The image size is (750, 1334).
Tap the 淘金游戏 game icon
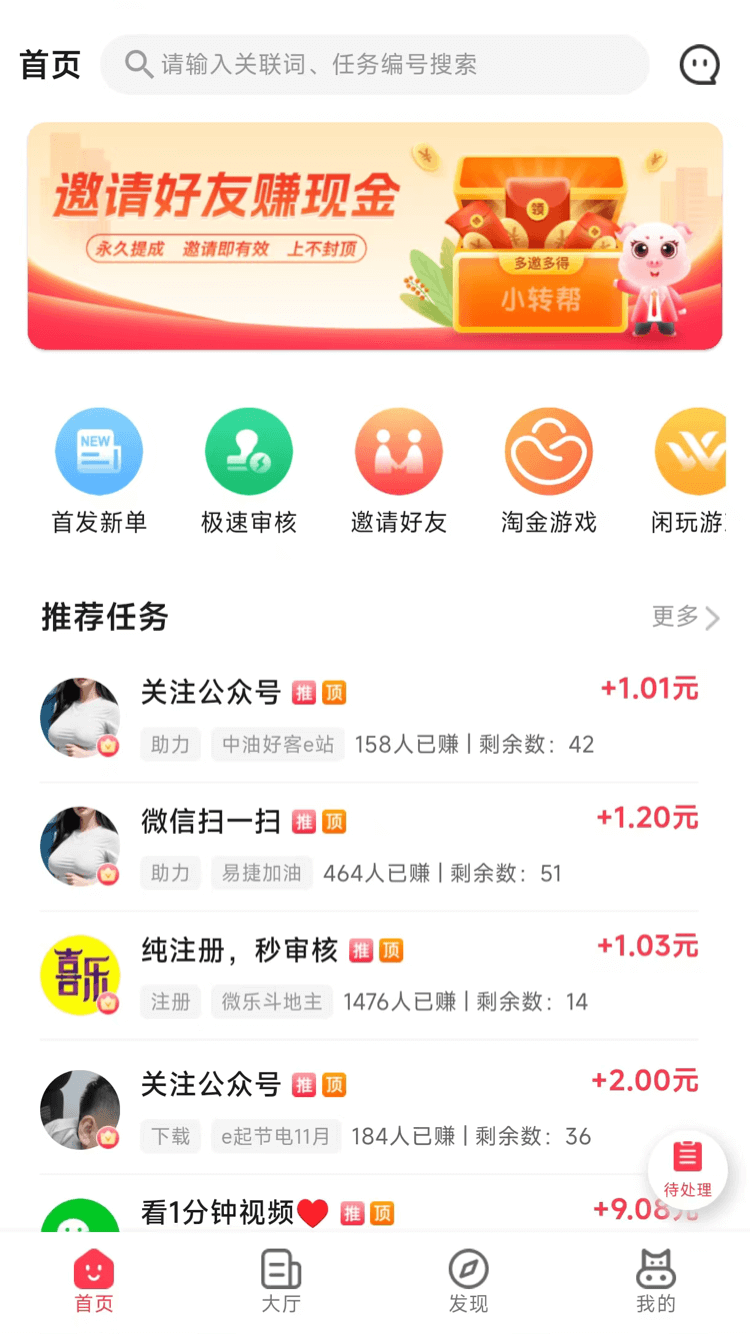549,450
